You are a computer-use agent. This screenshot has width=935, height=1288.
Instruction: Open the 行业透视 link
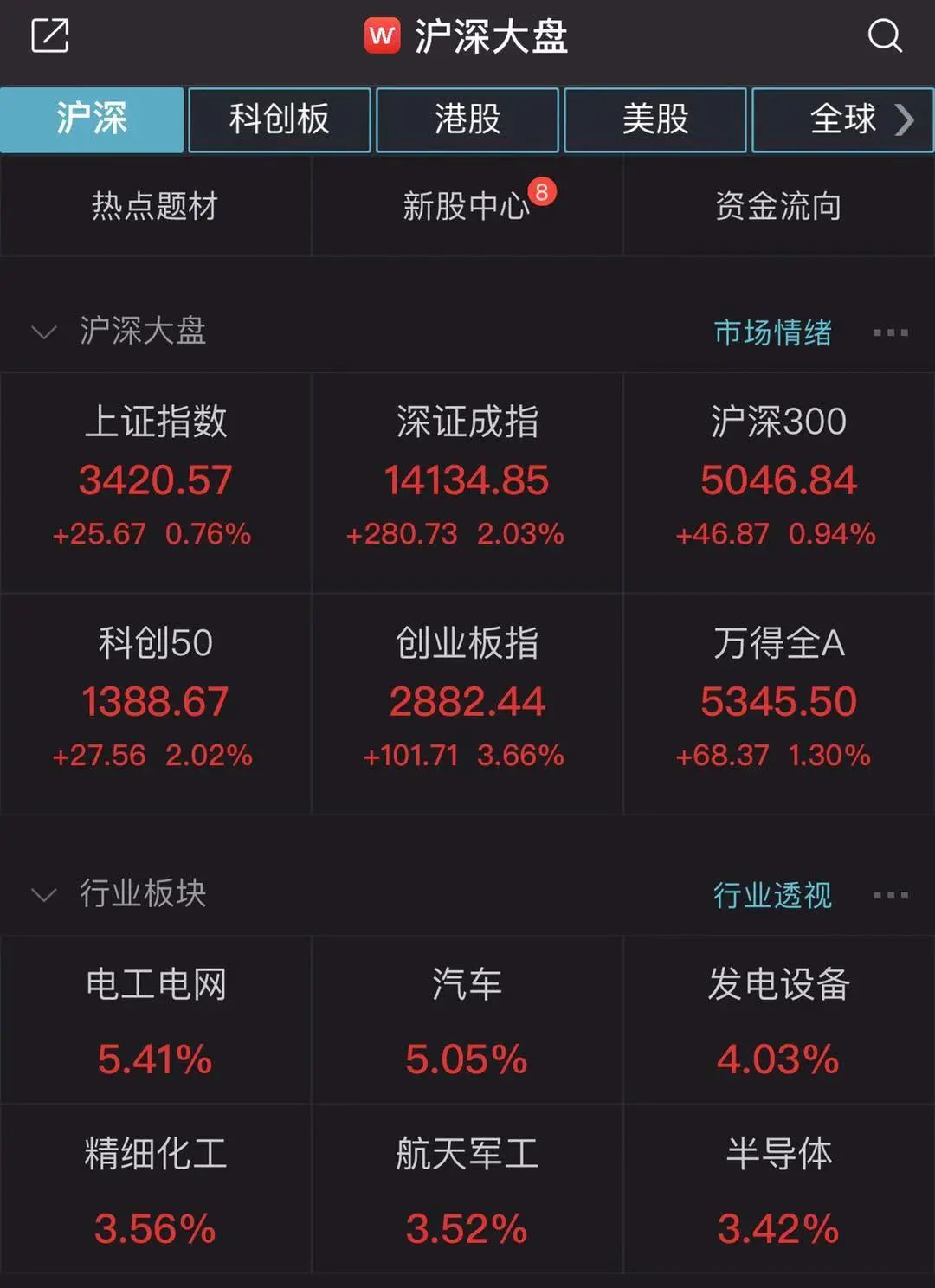772,894
